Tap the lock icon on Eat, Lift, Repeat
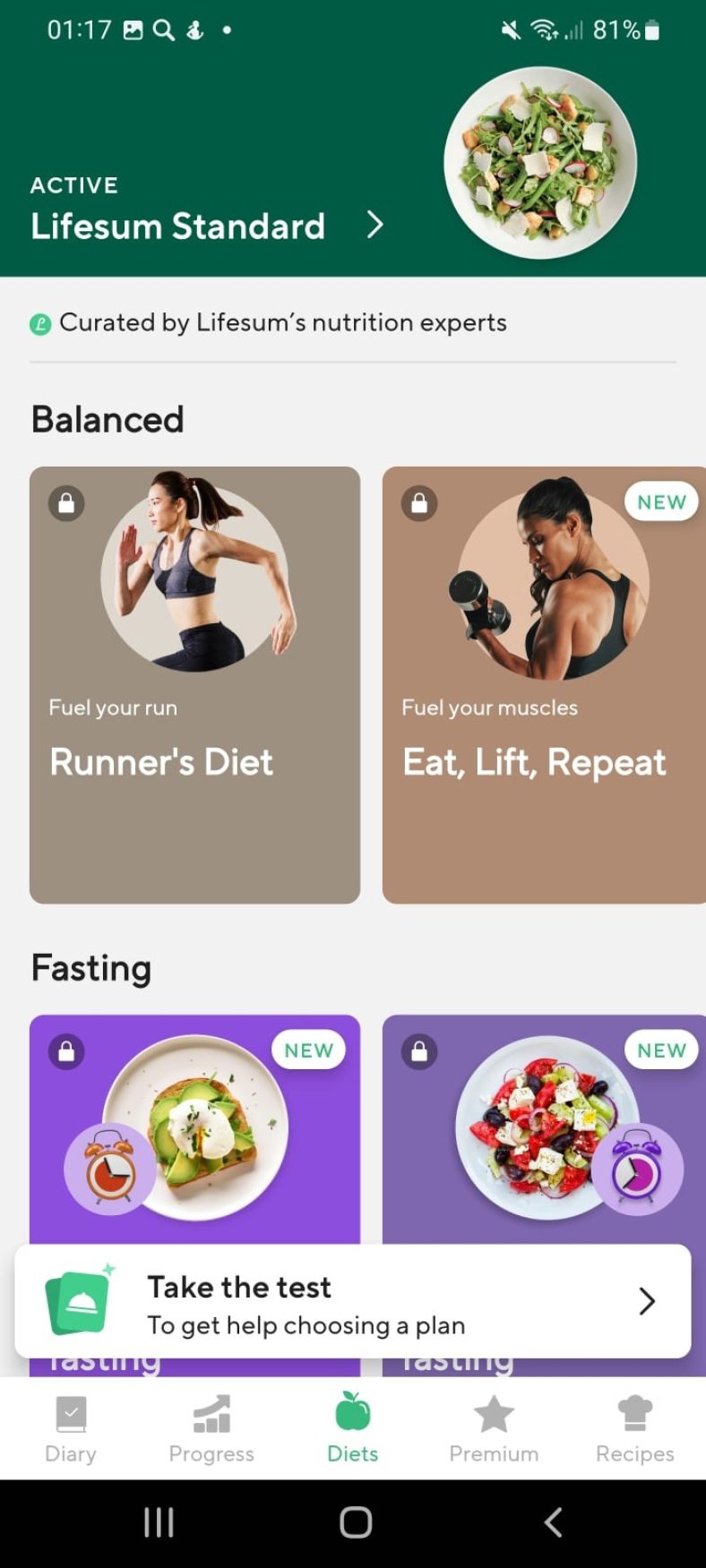This screenshot has height=1568, width=706. pos(418,503)
